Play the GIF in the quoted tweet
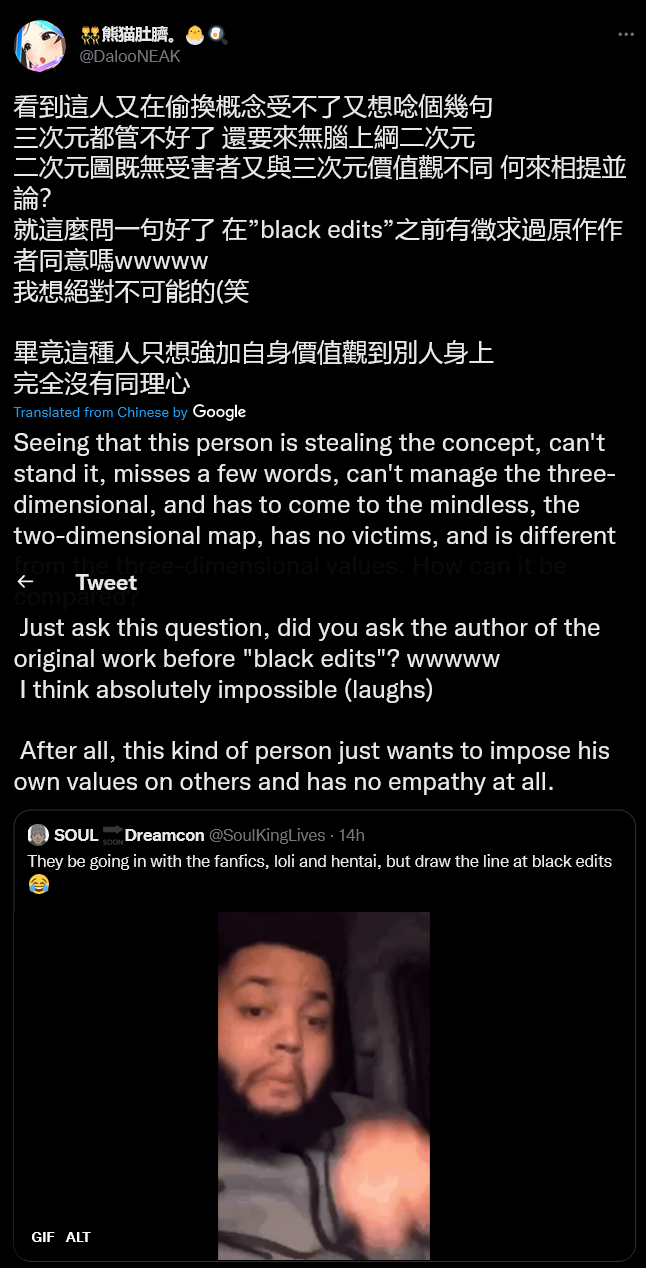Screen dimensions: 646x1268 (x=324, y=1085)
